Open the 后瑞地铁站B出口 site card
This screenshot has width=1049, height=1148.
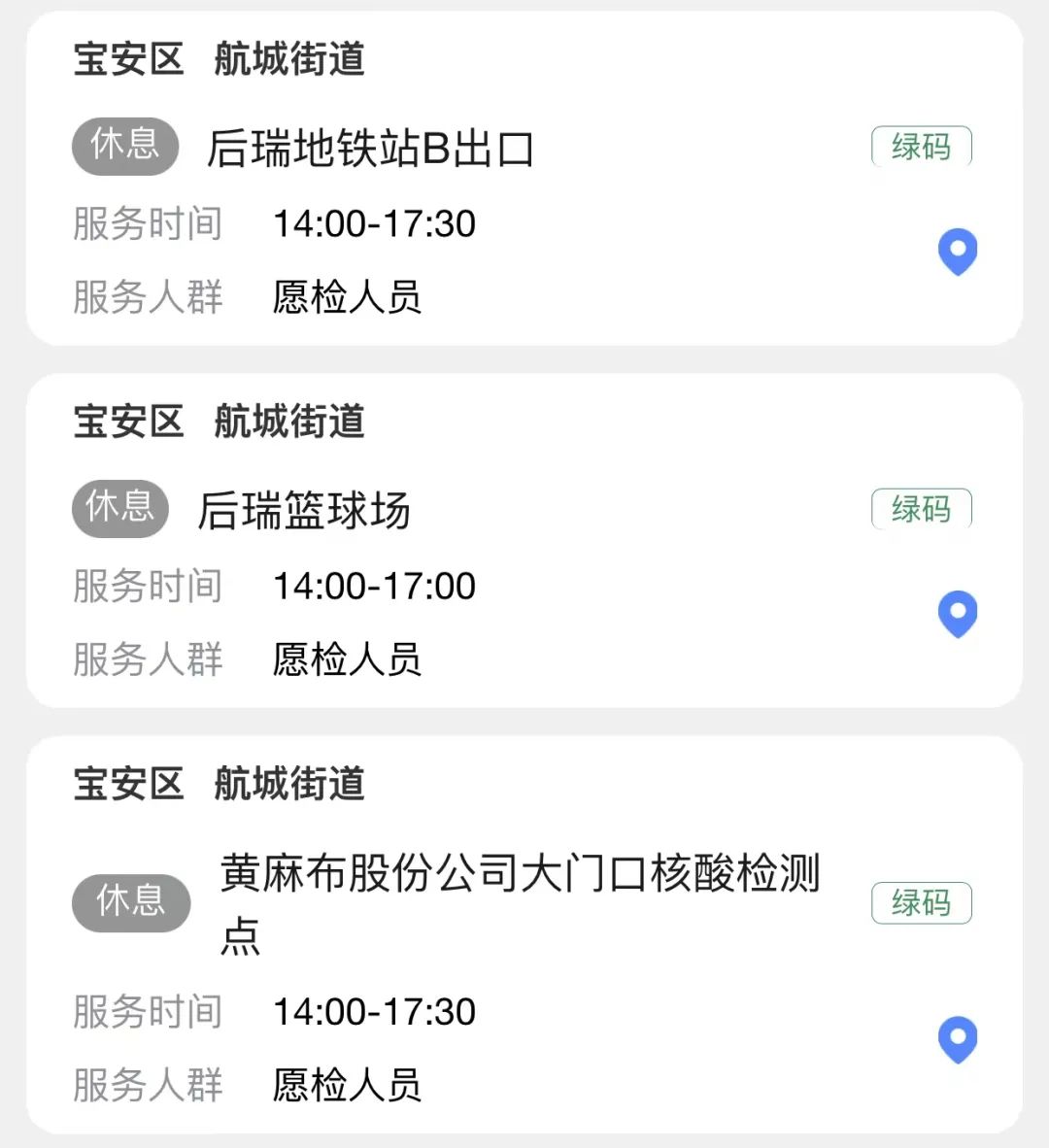tap(370, 150)
